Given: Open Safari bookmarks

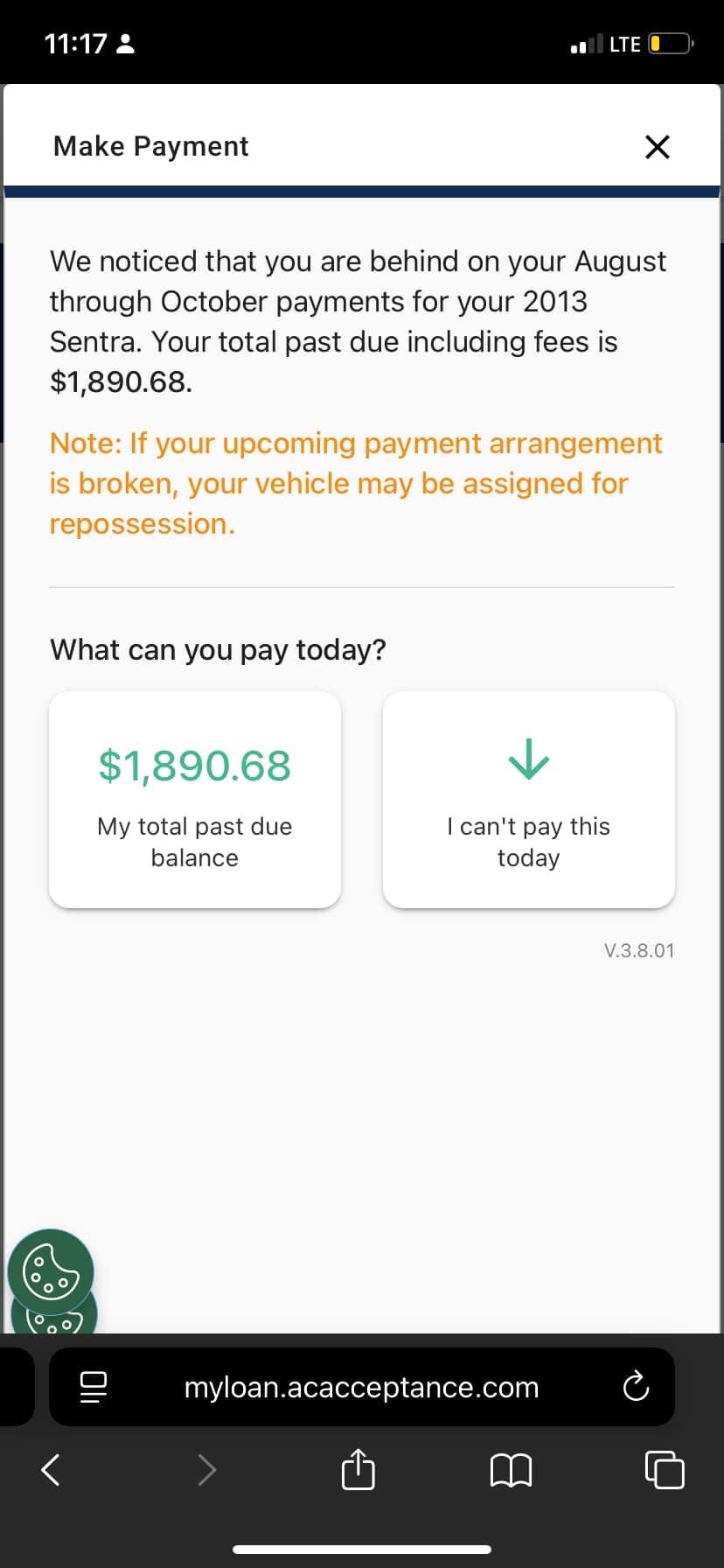Looking at the screenshot, I should tap(511, 1470).
